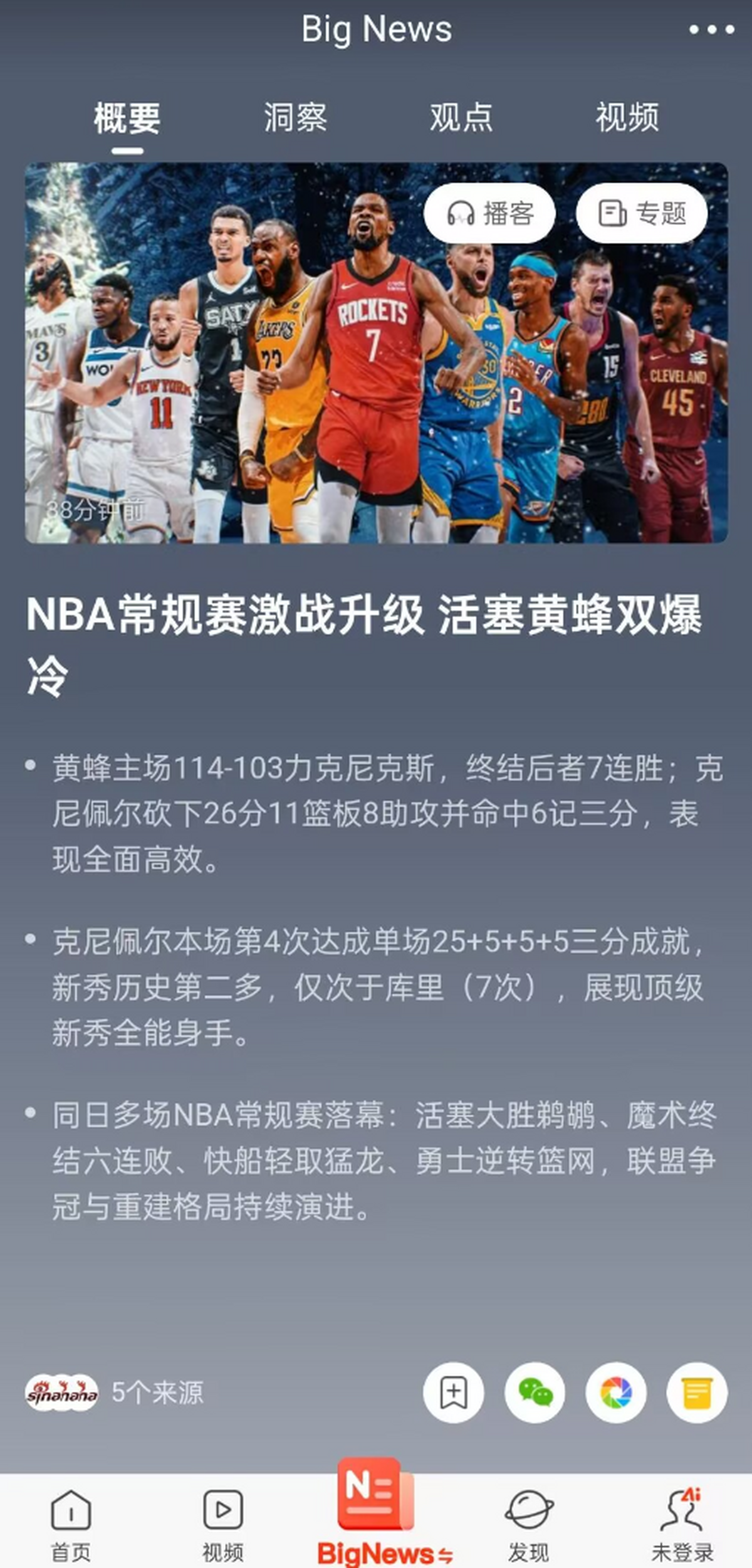Switch to the 观点 tab
Image resolution: width=752 pixels, height=1568 pixels.
461,118
